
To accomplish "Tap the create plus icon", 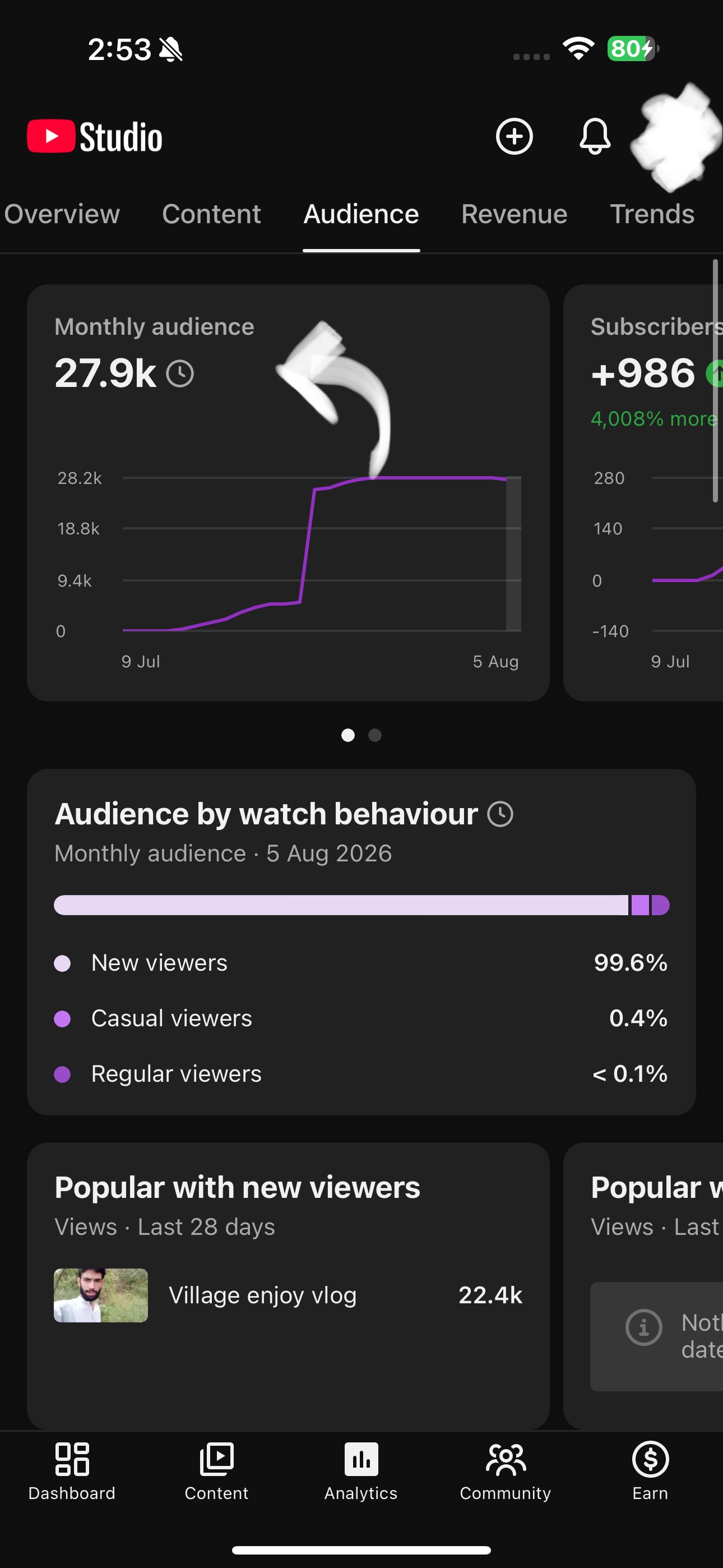I will (515, 136).
